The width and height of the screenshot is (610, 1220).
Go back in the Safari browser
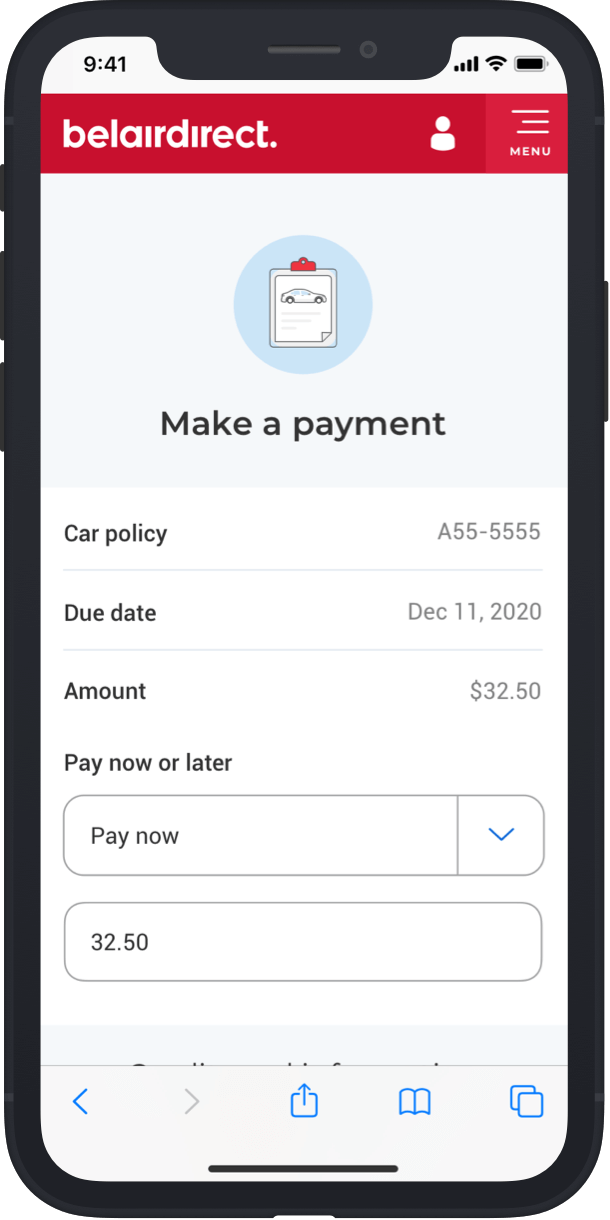tap(81, 1101)
